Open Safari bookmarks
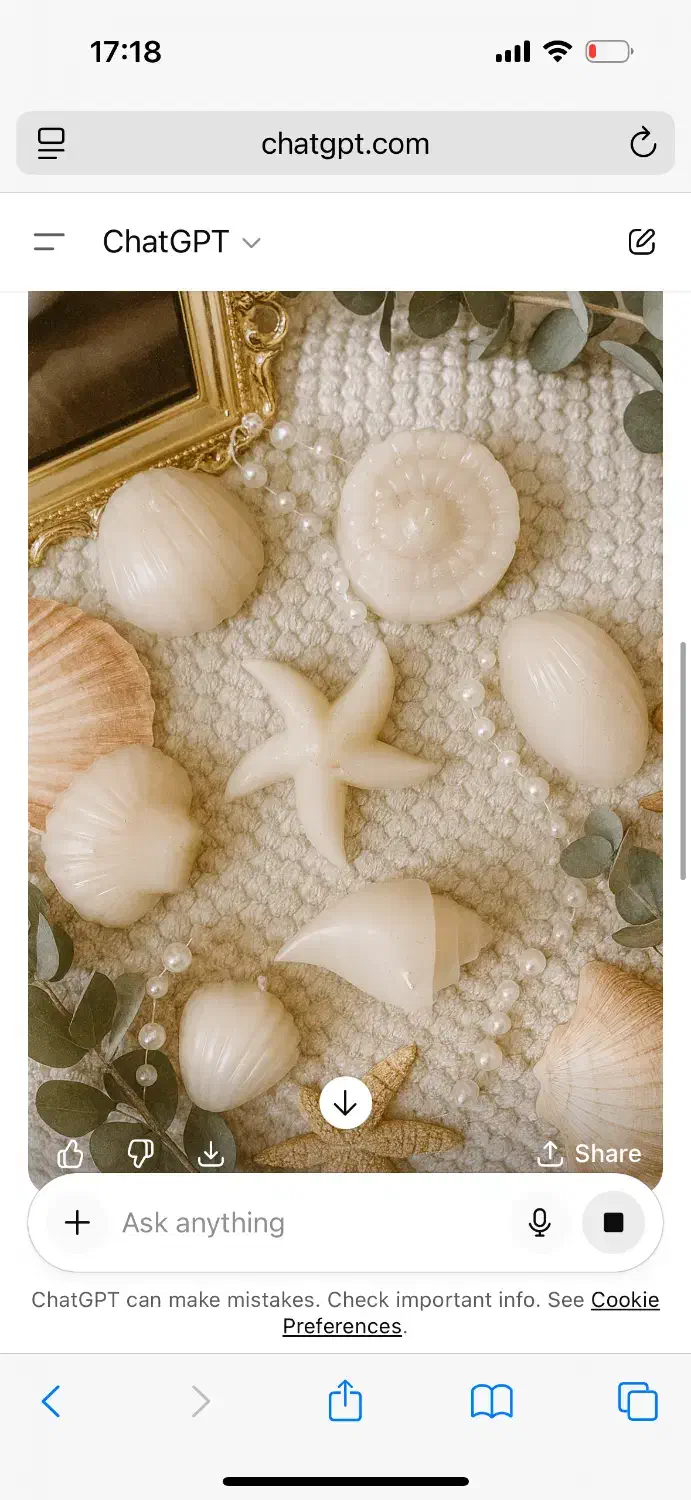This screenshot has width=691, height=1500. [x=491, y=1401]
